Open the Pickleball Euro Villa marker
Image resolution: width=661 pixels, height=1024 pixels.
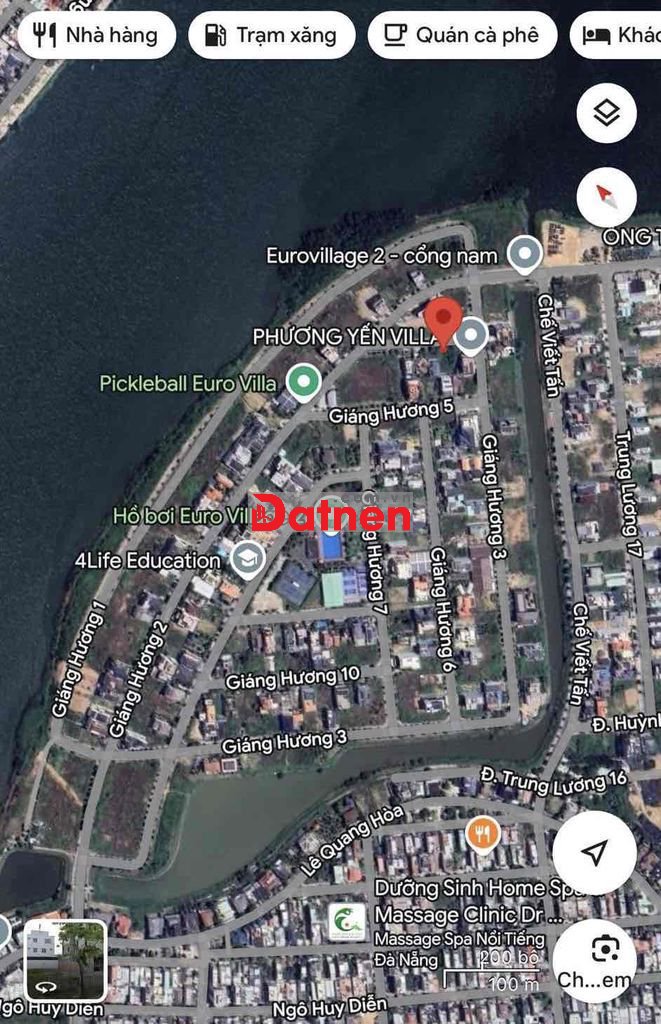pos(303,381)
